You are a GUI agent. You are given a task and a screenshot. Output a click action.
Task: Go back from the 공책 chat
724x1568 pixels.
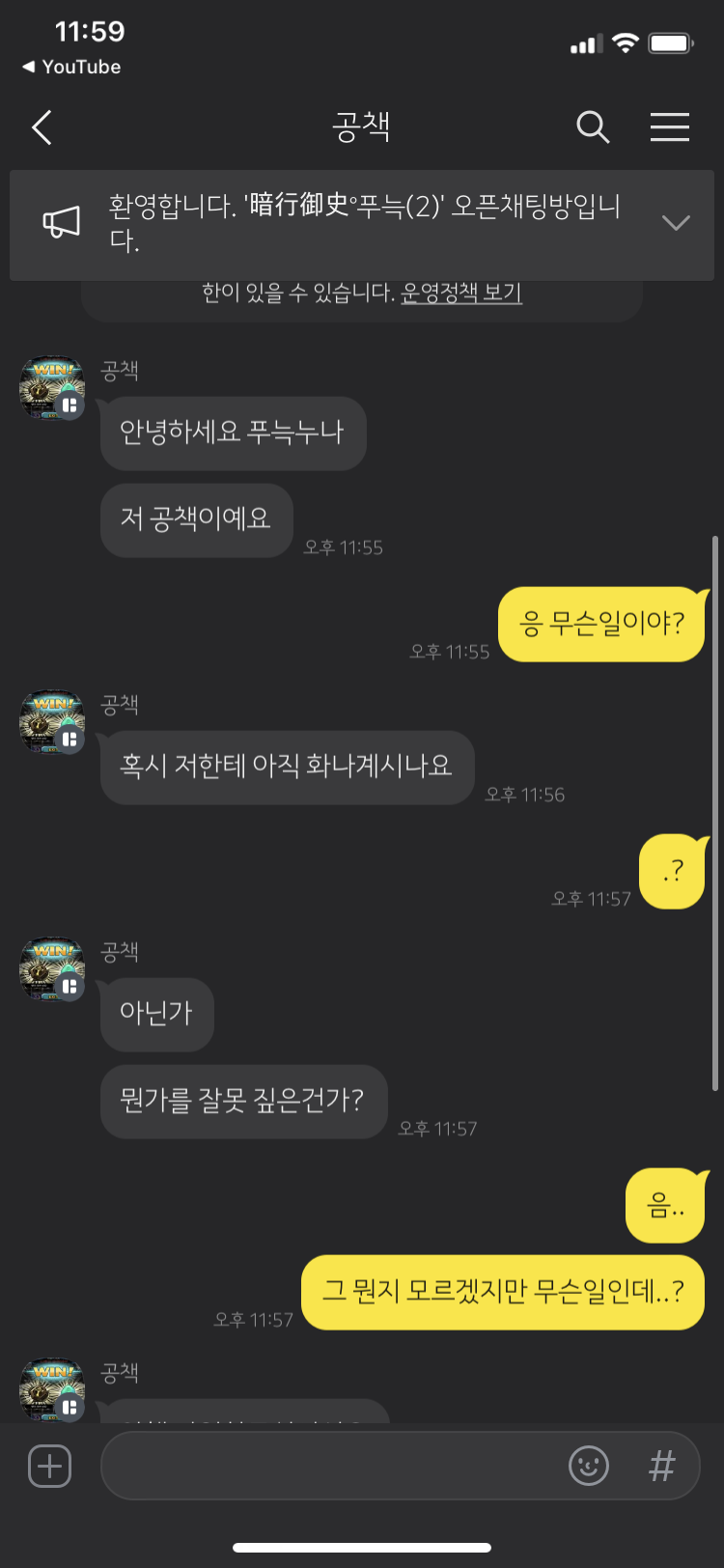coord(42,127)
